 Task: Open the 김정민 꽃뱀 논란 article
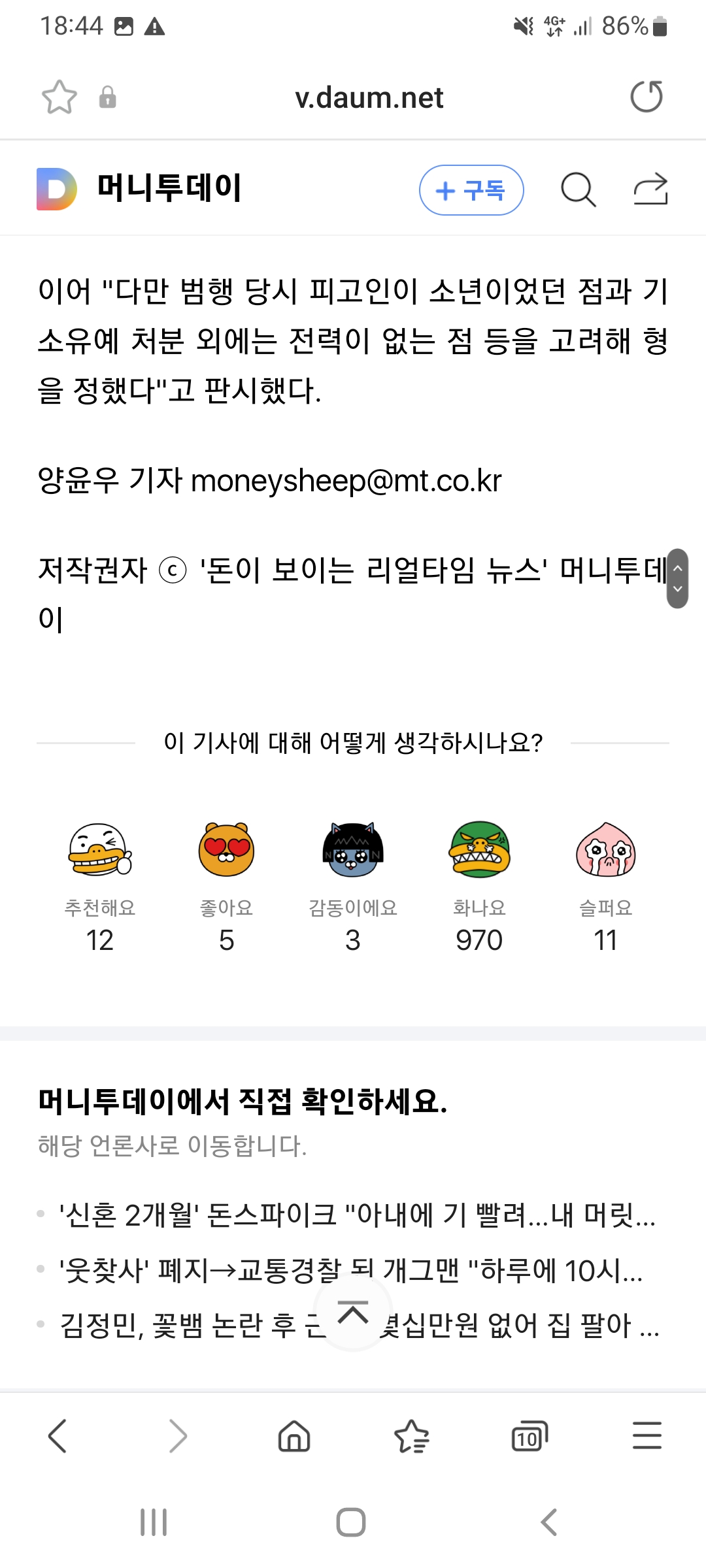183,1326
